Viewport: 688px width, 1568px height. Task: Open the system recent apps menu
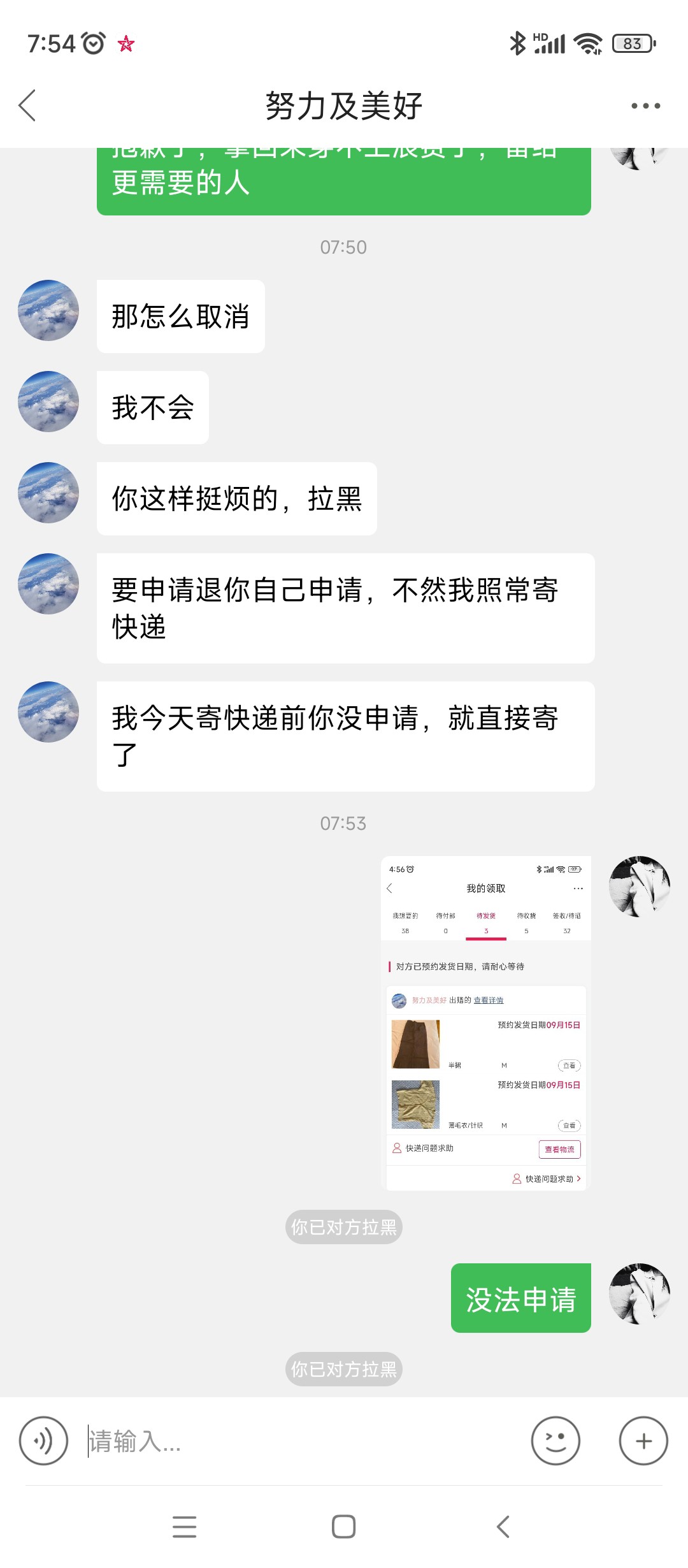(x=184, y=1527)
